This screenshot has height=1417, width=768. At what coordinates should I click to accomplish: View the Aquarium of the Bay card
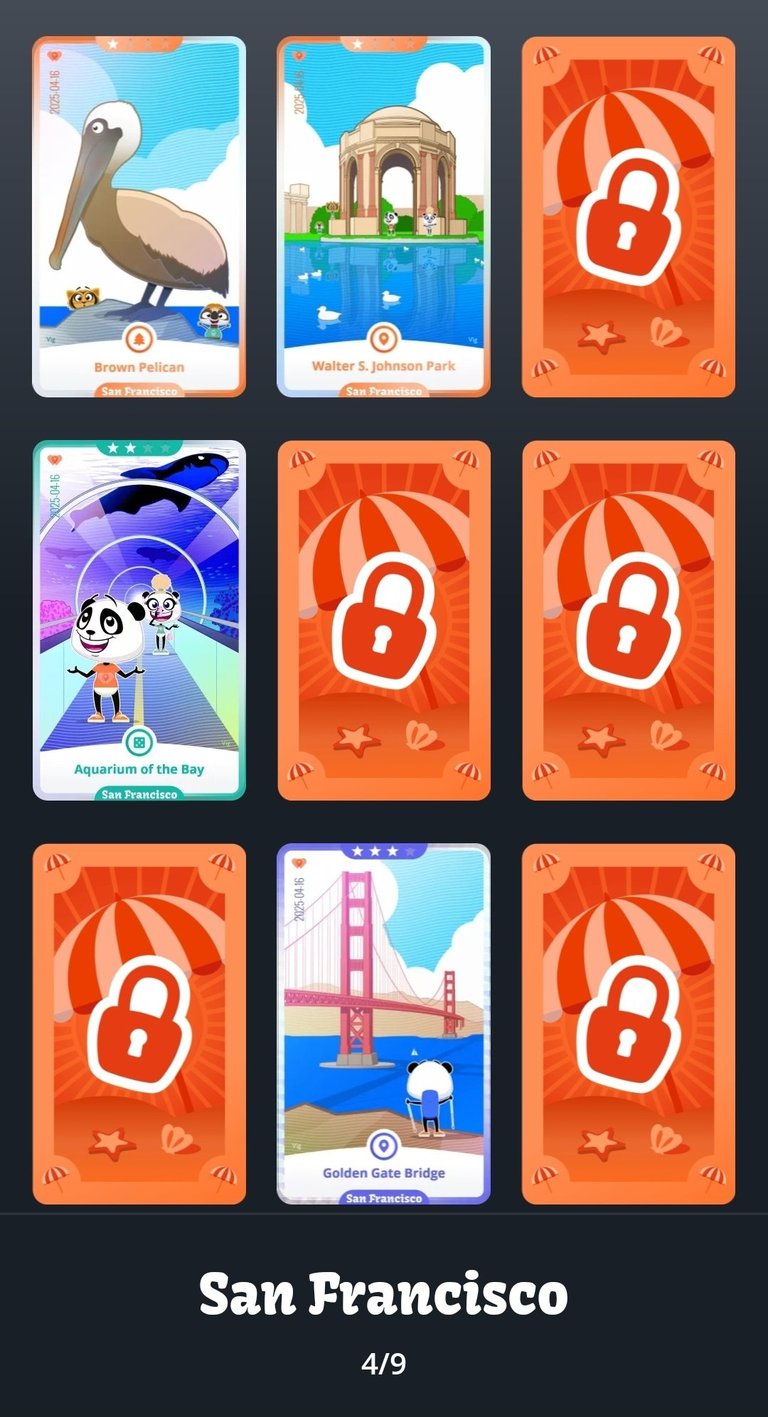(x=139, y=620)
